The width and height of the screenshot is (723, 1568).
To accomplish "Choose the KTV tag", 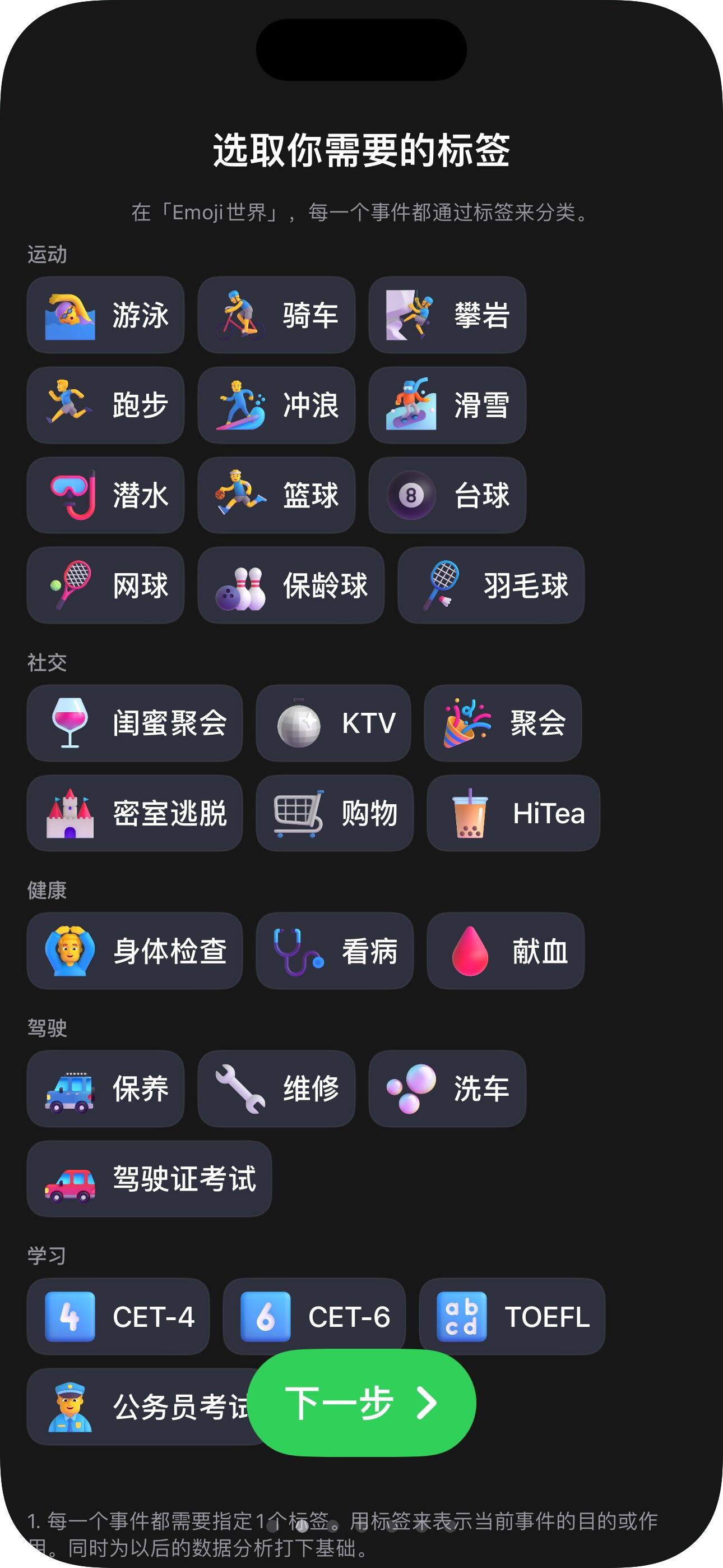I will 333,723.
